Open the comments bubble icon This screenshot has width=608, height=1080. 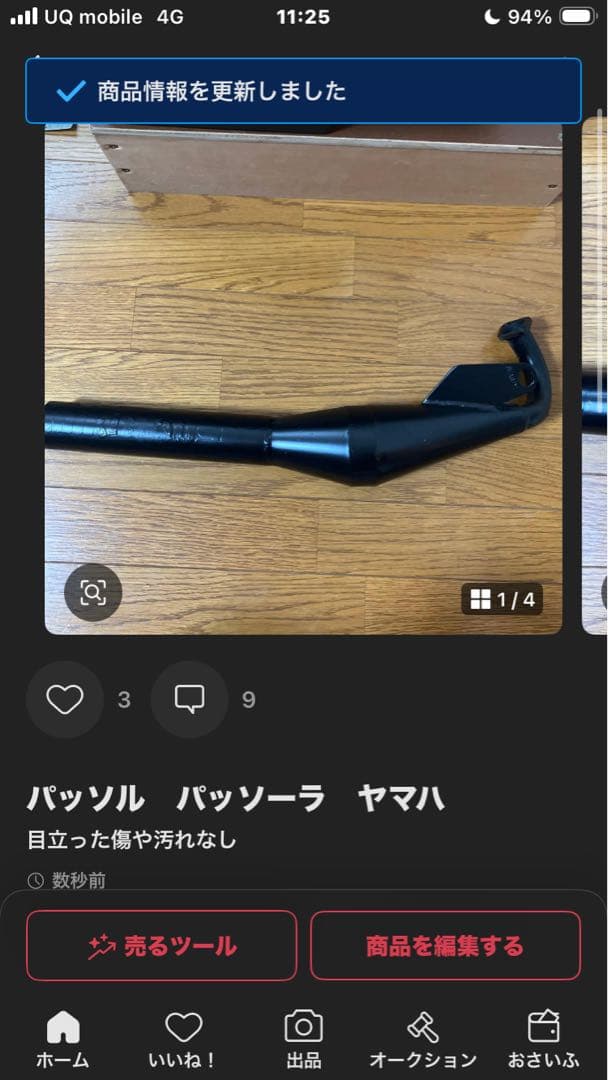[189, 700]
